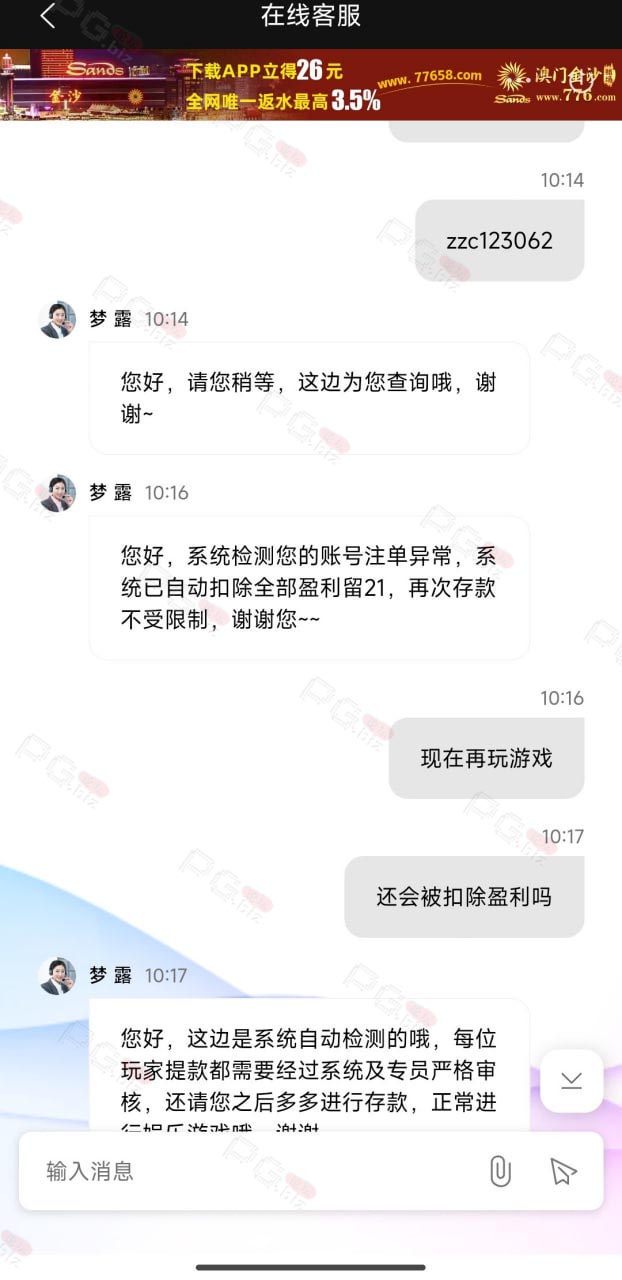
Task: Open the Sands app download banner
Action: (x=311, y=84)
